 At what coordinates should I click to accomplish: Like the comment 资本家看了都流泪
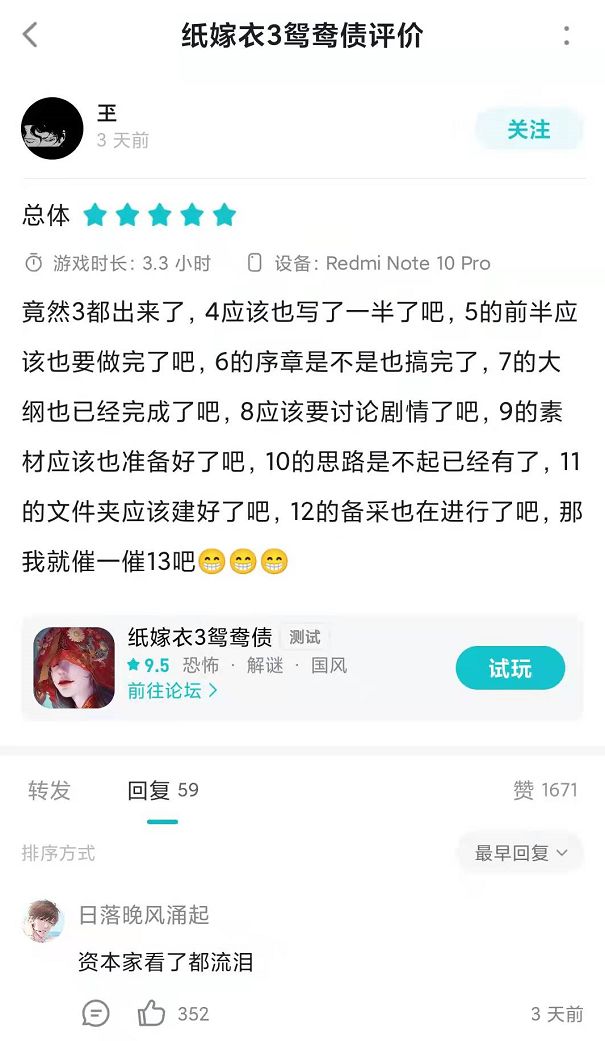[152, 1014]
